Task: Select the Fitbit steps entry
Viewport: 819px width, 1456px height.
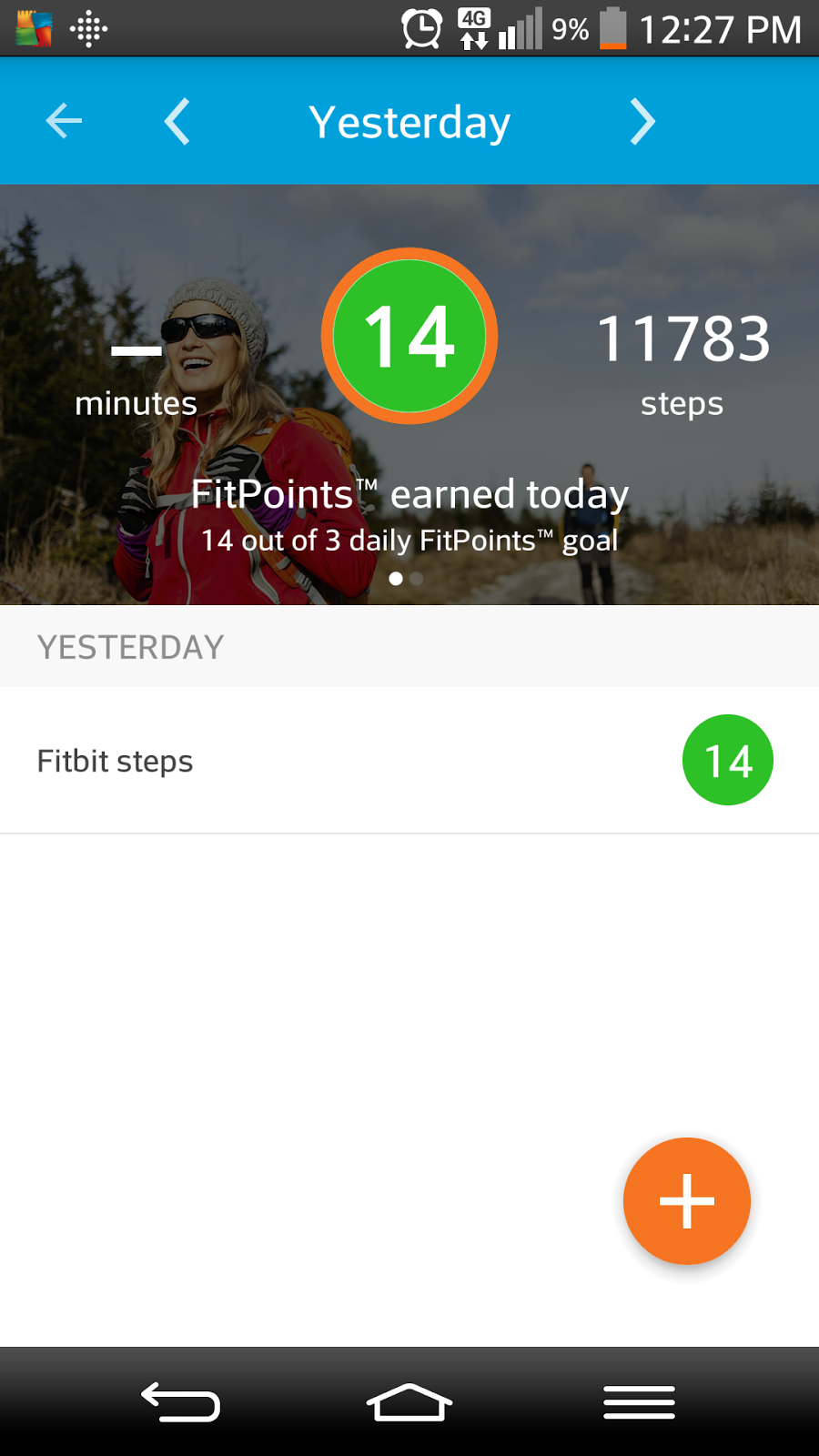Action: click(115, 761)
